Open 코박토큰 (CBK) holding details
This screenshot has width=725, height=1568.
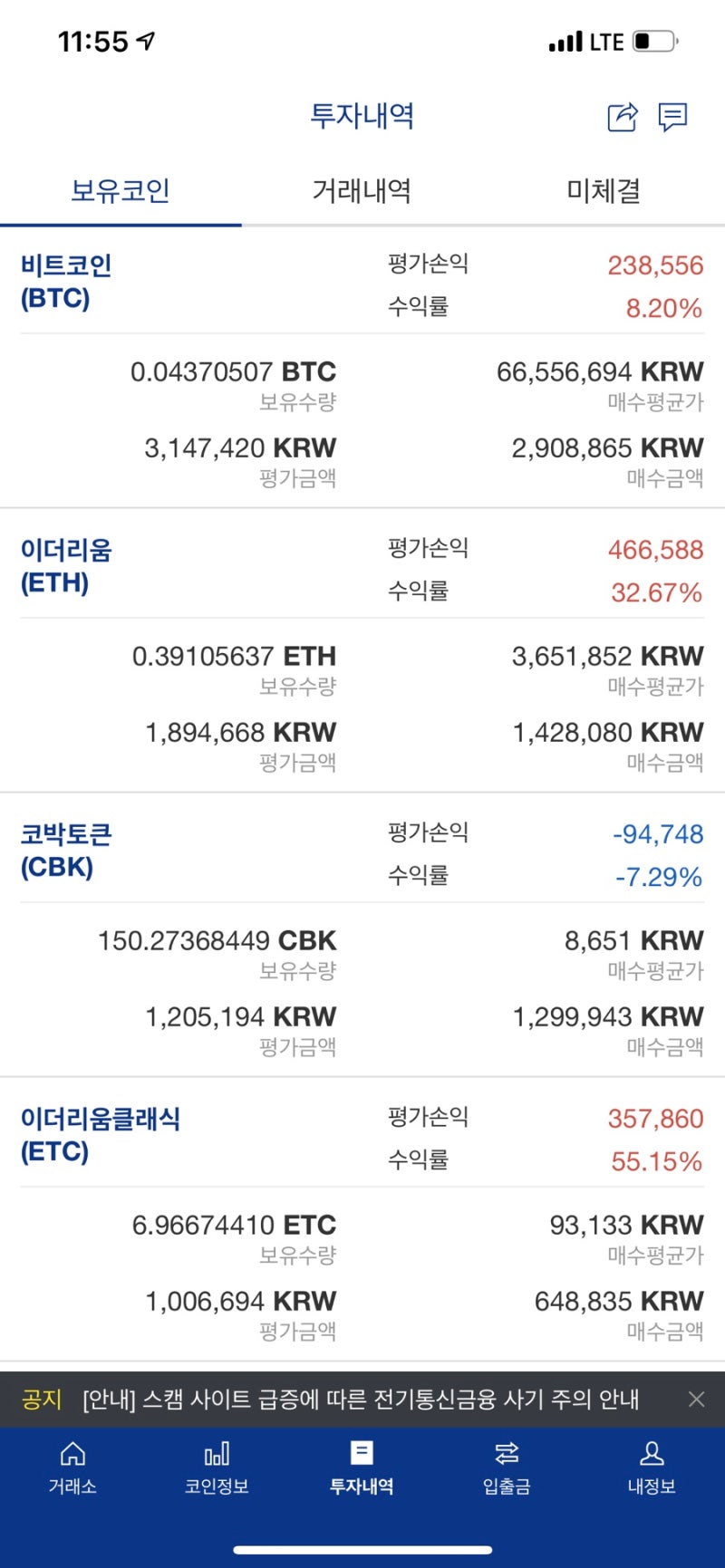point(66,851)
